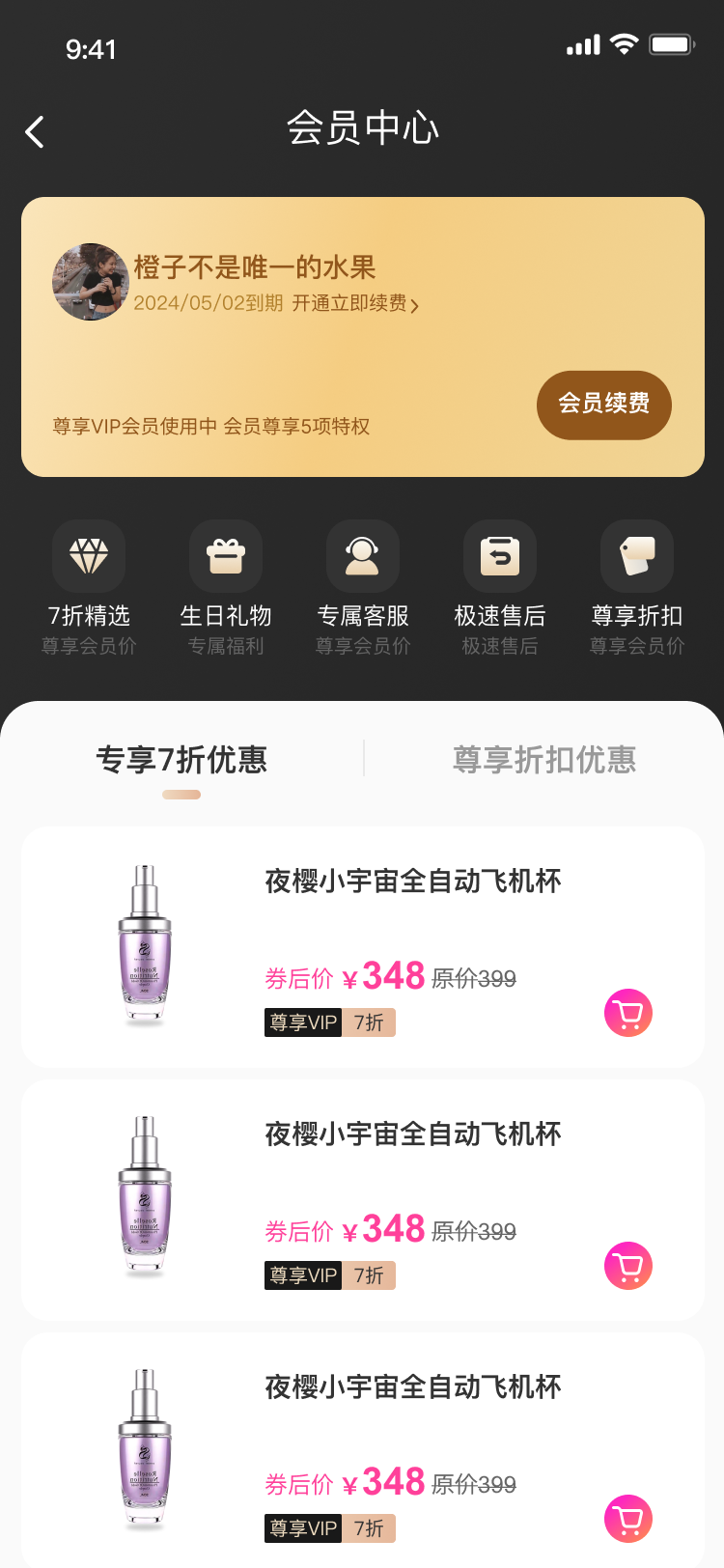Switch to the 专享7折优惠 tab

pyautogui.click(x=181, y=760)
